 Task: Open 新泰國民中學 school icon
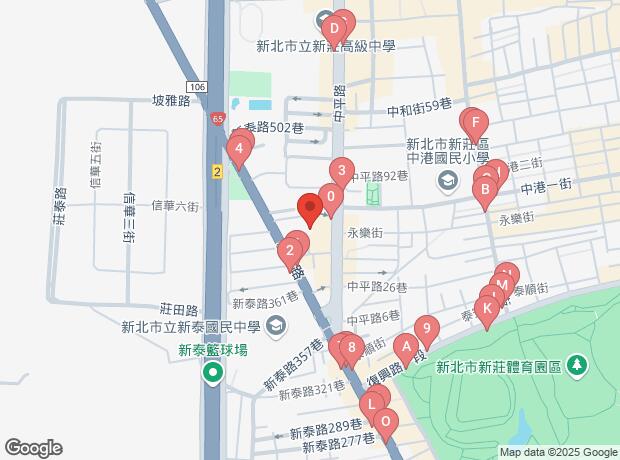tap(276, 326)
